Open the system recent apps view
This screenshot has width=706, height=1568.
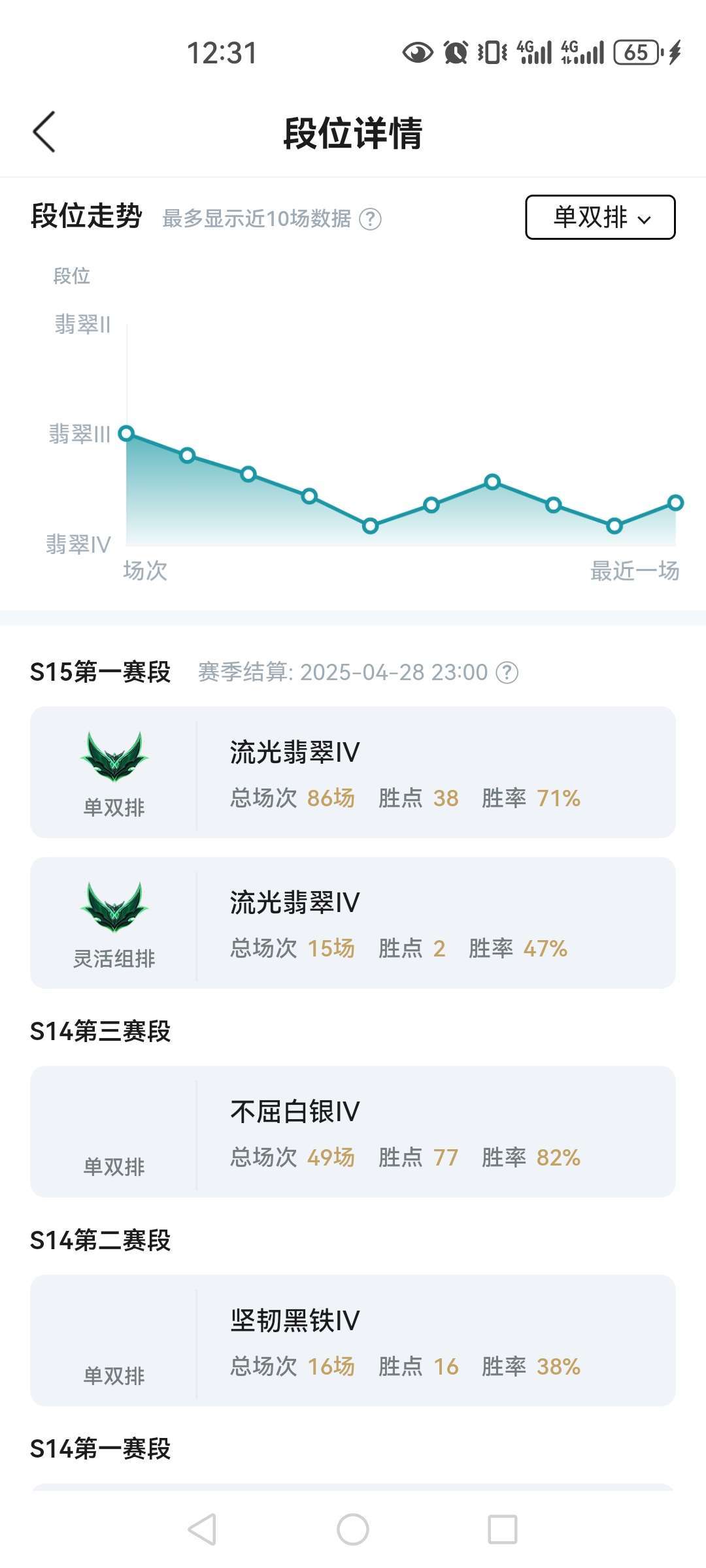coord(503,1529)
